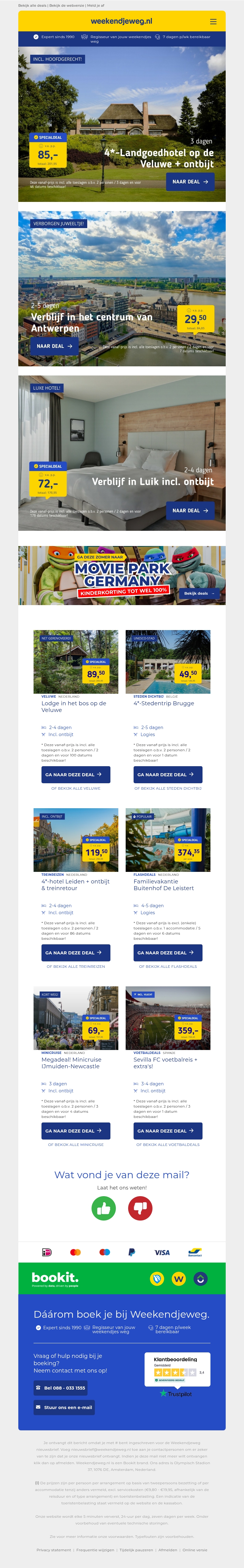Tap Afmelden in the footer links
Screen dimensions: 244x1568
(x=168, y=1550)
